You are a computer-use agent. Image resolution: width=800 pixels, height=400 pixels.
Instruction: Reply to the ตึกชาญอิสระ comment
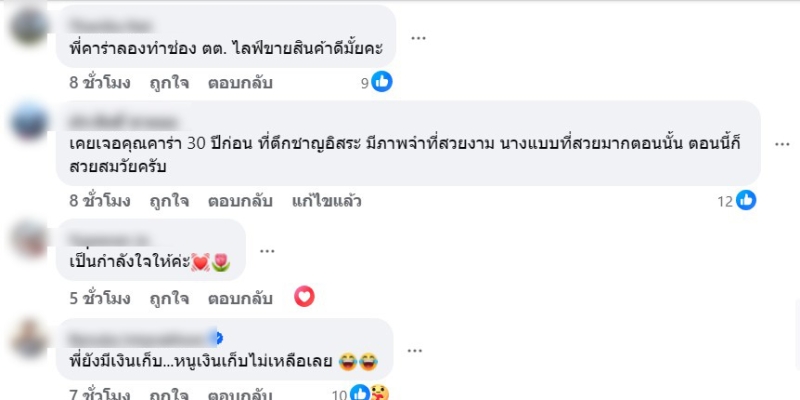click(x=240, y=201)
